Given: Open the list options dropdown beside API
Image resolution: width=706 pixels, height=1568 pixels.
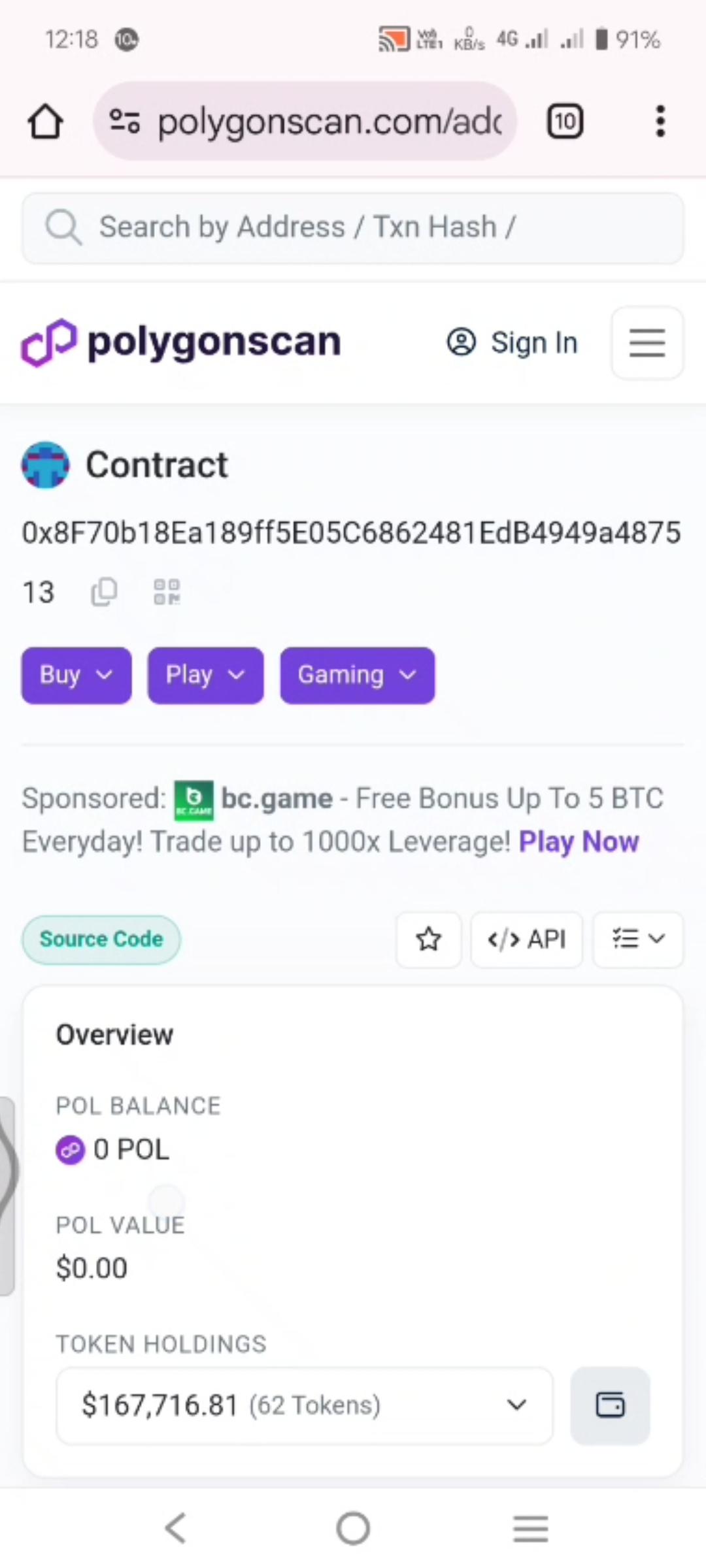Looking at the screenshot, I should click(638, 939).
